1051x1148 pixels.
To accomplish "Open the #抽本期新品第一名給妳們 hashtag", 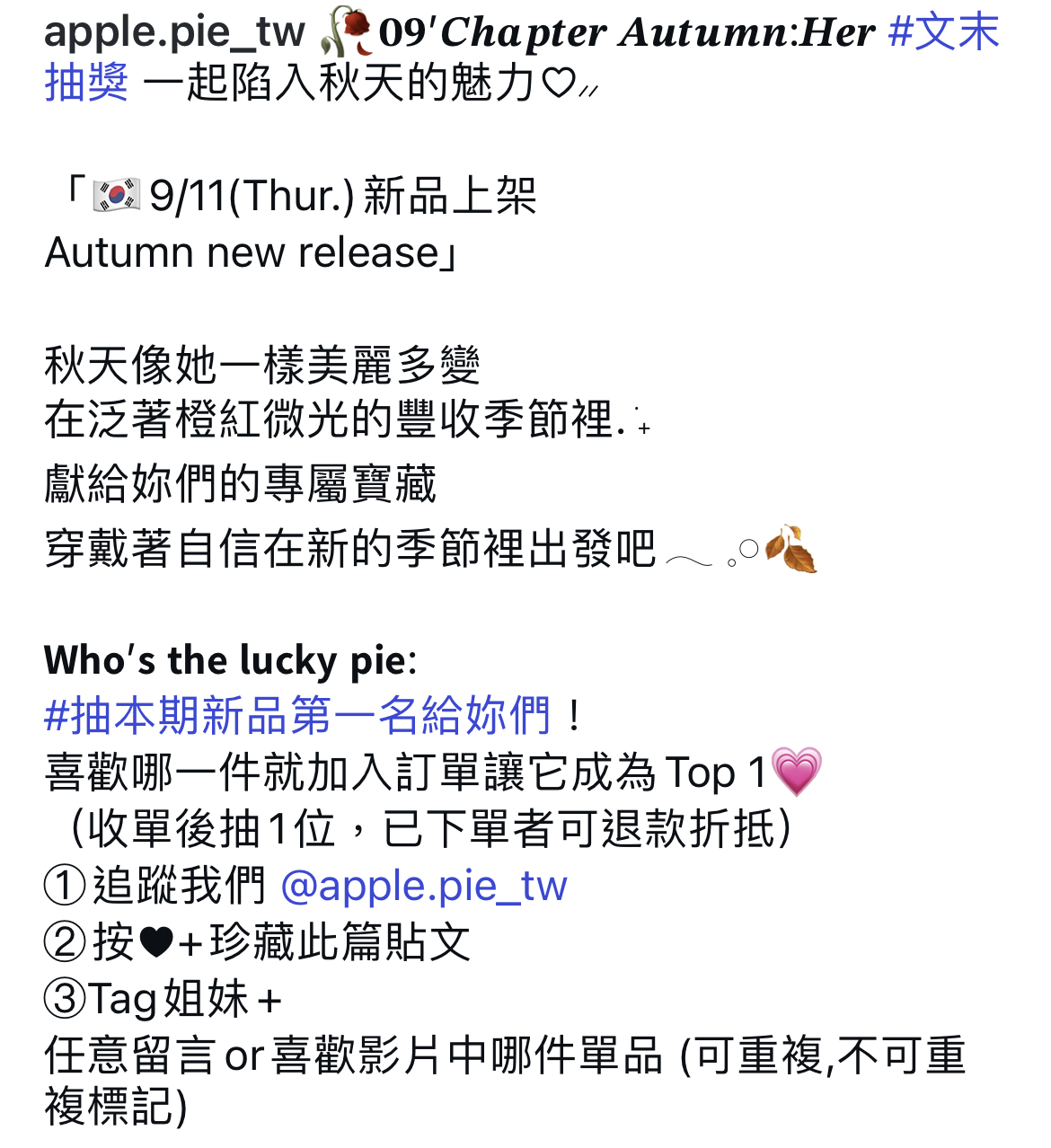I will [x=297, y=716].
